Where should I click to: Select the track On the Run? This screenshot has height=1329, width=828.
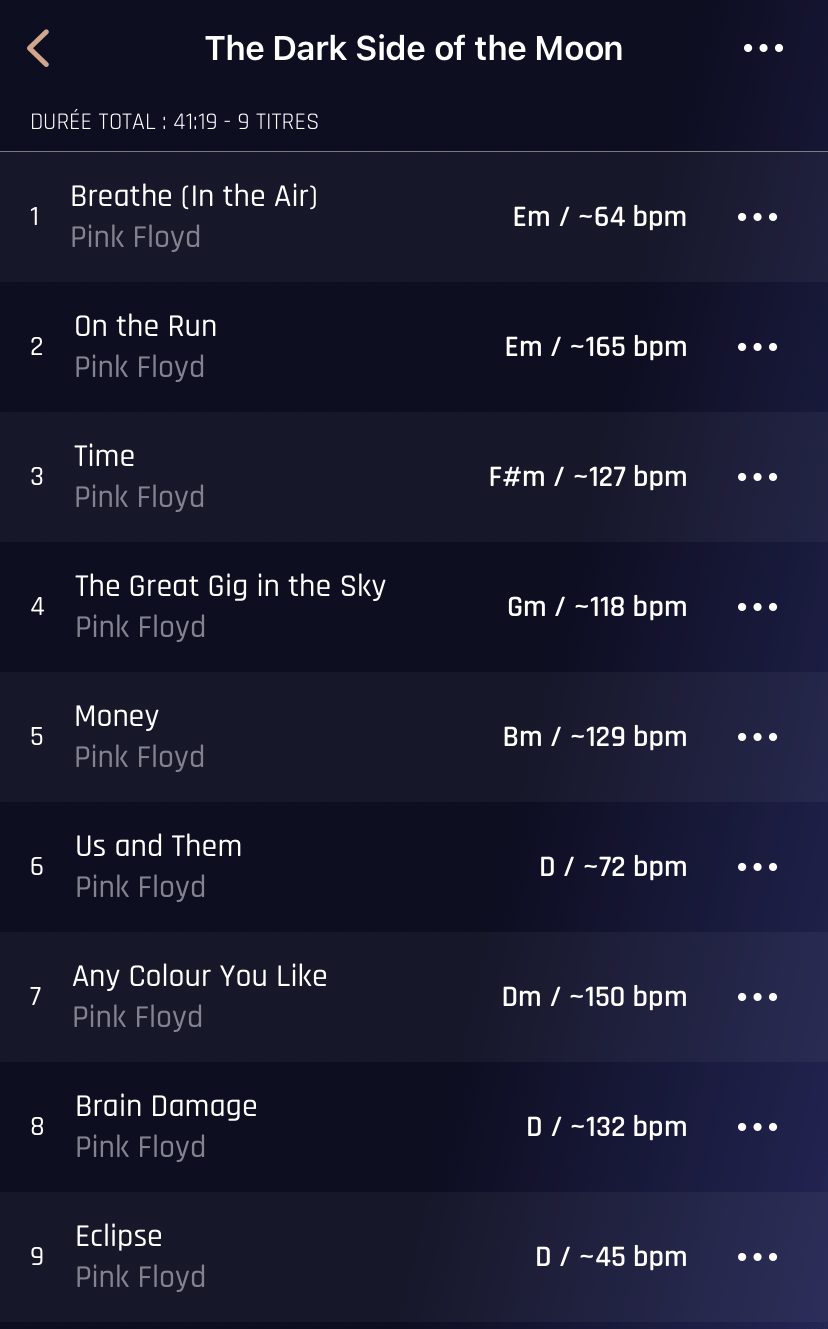pos(414,347)
